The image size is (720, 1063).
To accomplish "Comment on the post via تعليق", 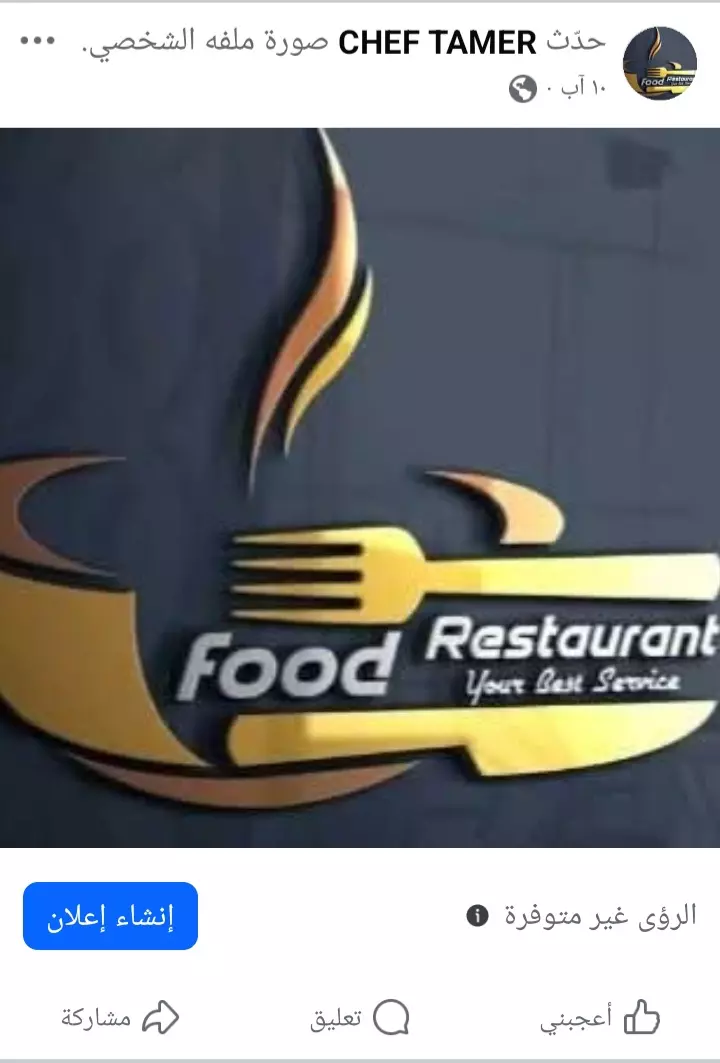I will 360,1018.
